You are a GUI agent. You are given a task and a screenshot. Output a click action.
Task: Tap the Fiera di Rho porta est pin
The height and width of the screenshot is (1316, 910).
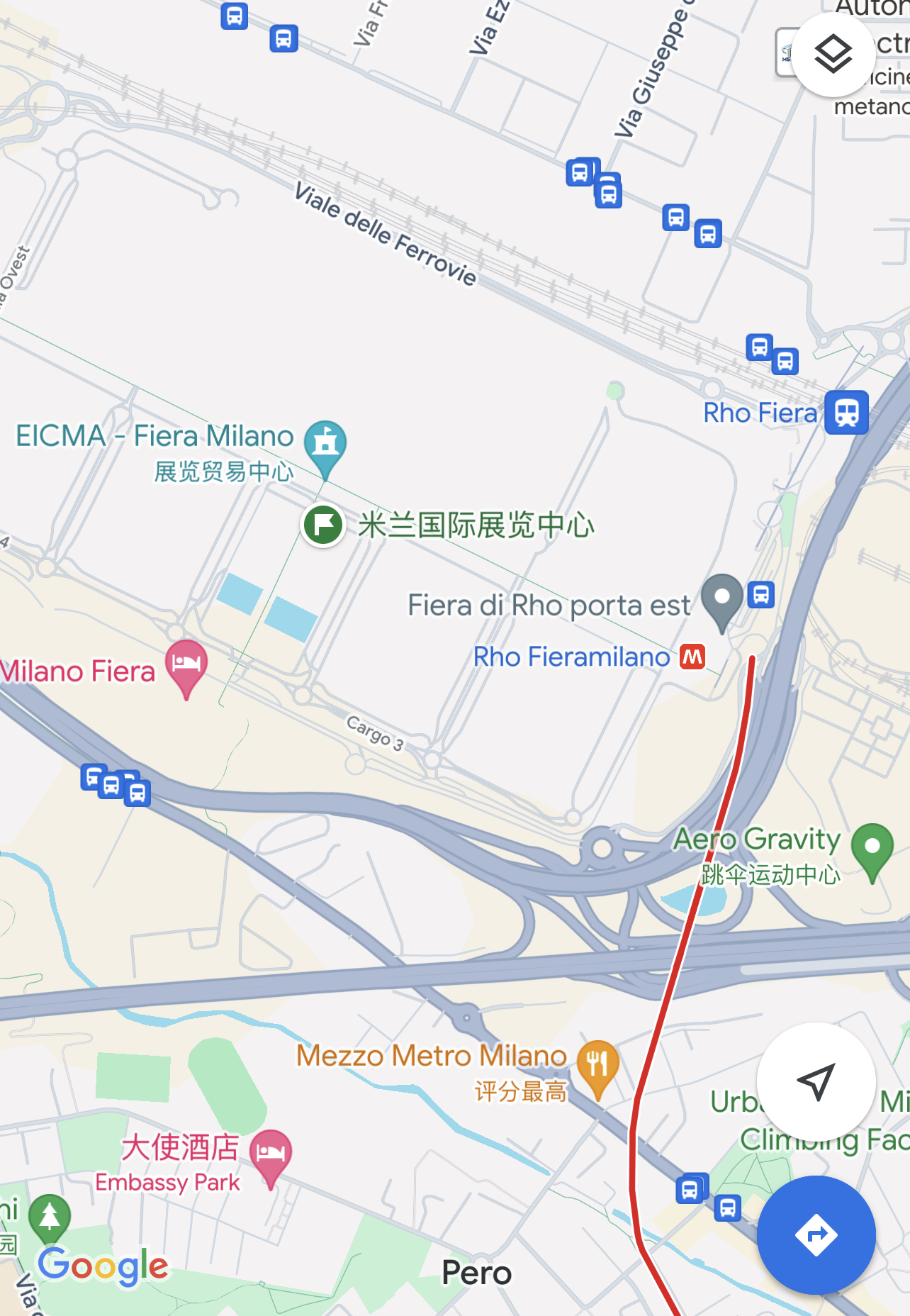click(x=721, y=599)
